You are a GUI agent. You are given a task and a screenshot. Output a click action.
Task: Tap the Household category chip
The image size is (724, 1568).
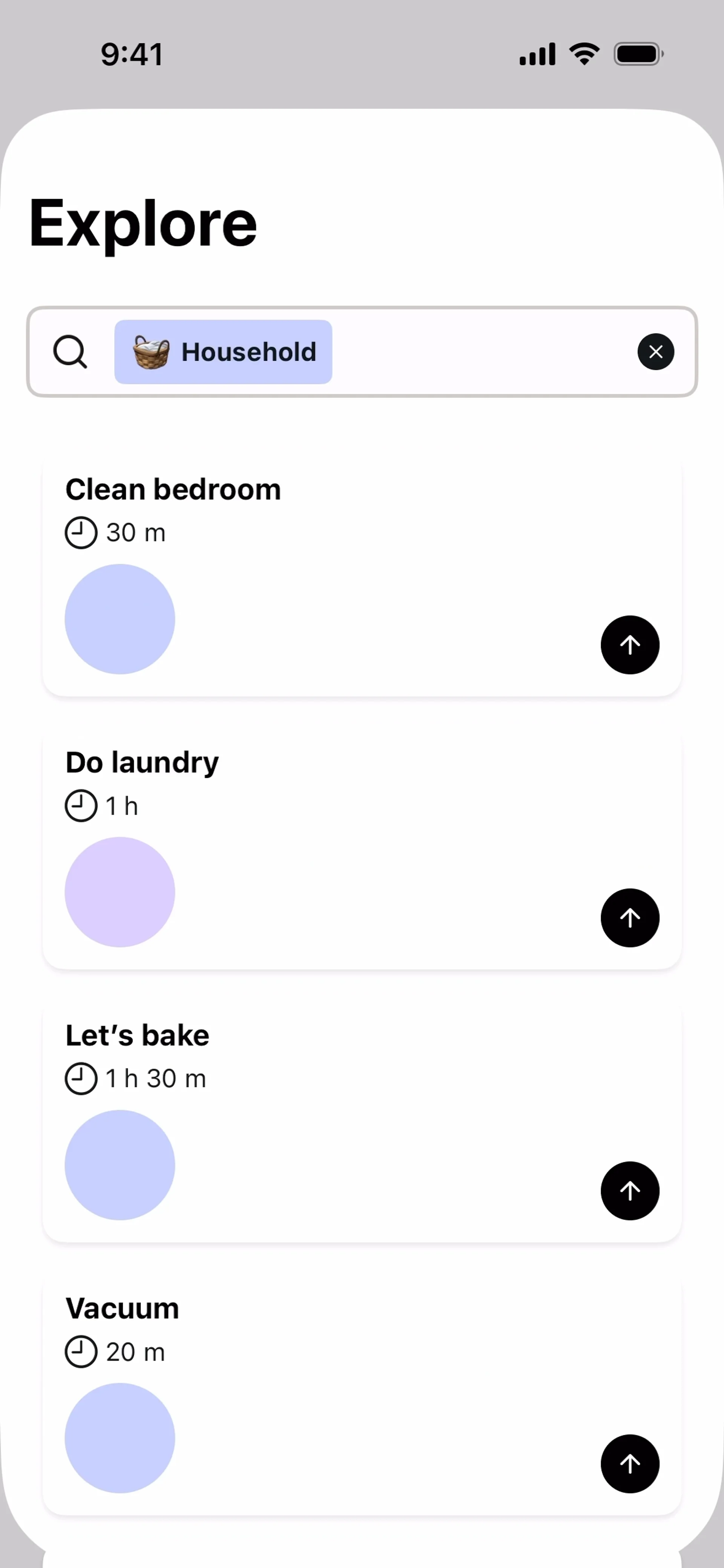[x=224, y=352]
